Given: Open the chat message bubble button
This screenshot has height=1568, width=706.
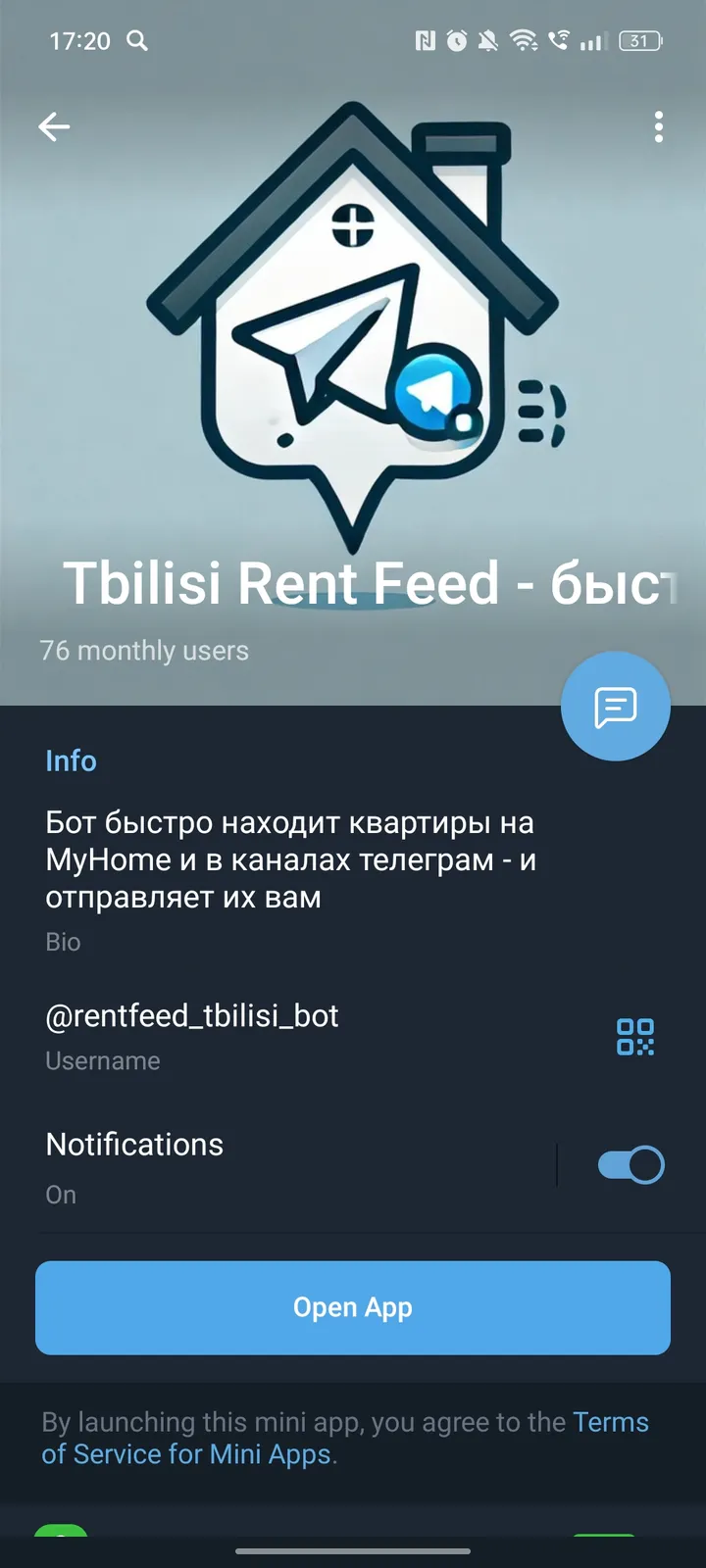Looking at the screenshot, I should coord(616,706).
